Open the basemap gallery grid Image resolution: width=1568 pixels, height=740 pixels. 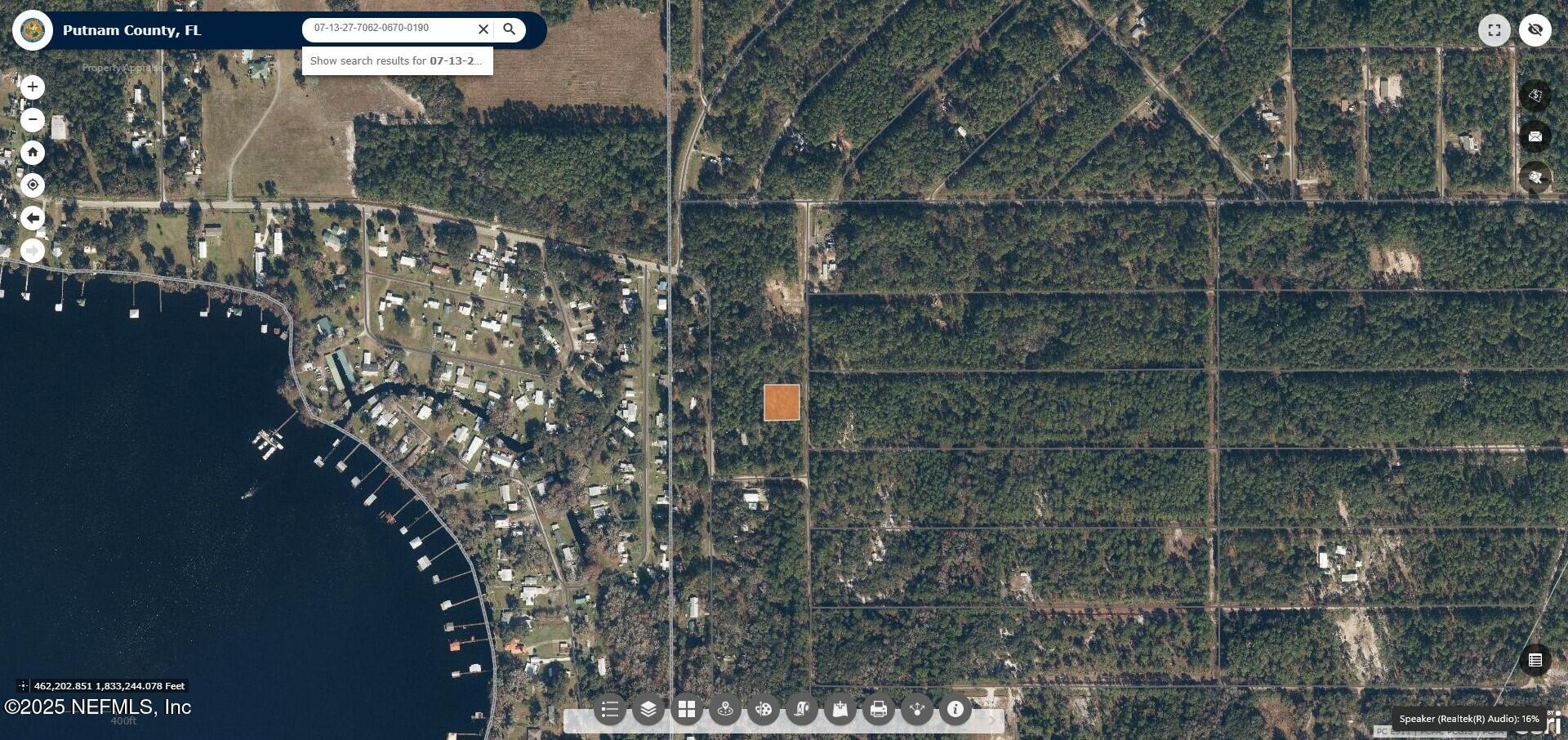pos(687,709)
